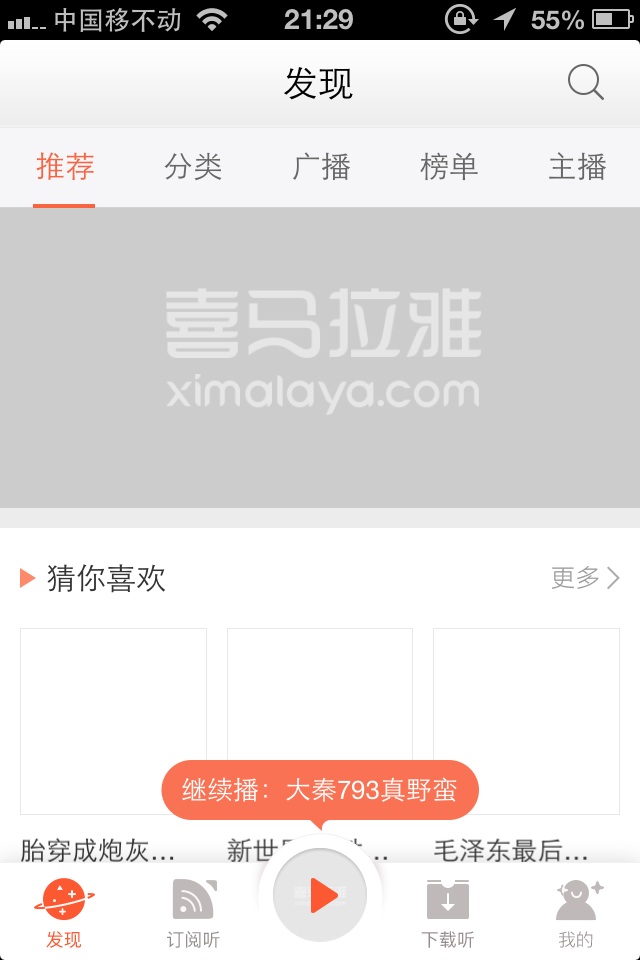
Task: Tap the 继续播 大秦793真野蛮 bubble
Action: coord(320,790)
